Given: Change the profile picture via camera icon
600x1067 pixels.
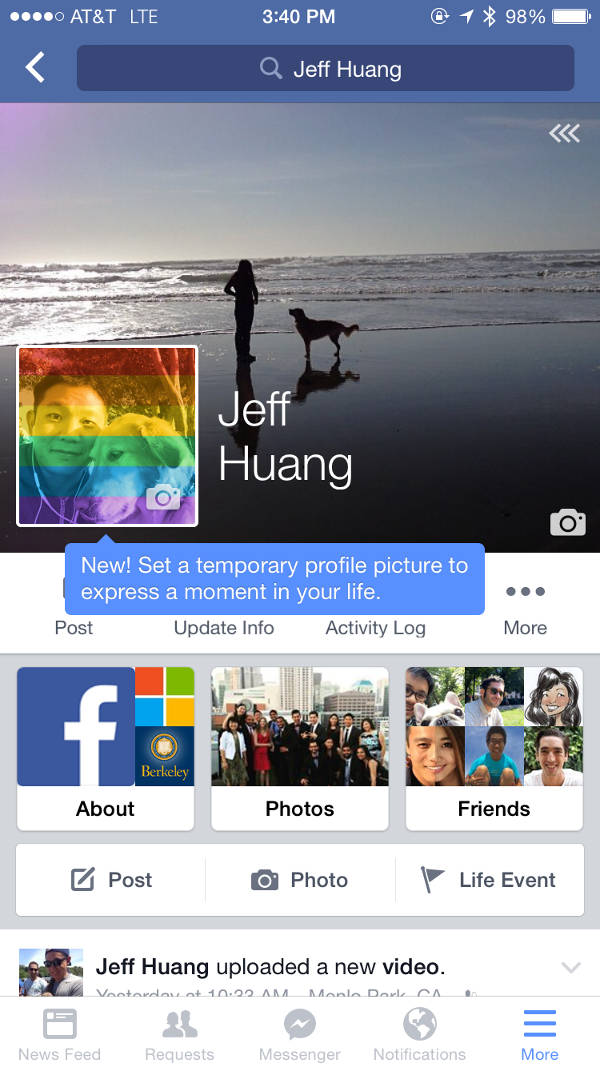Looking at the screenshot, I should 163,497.
